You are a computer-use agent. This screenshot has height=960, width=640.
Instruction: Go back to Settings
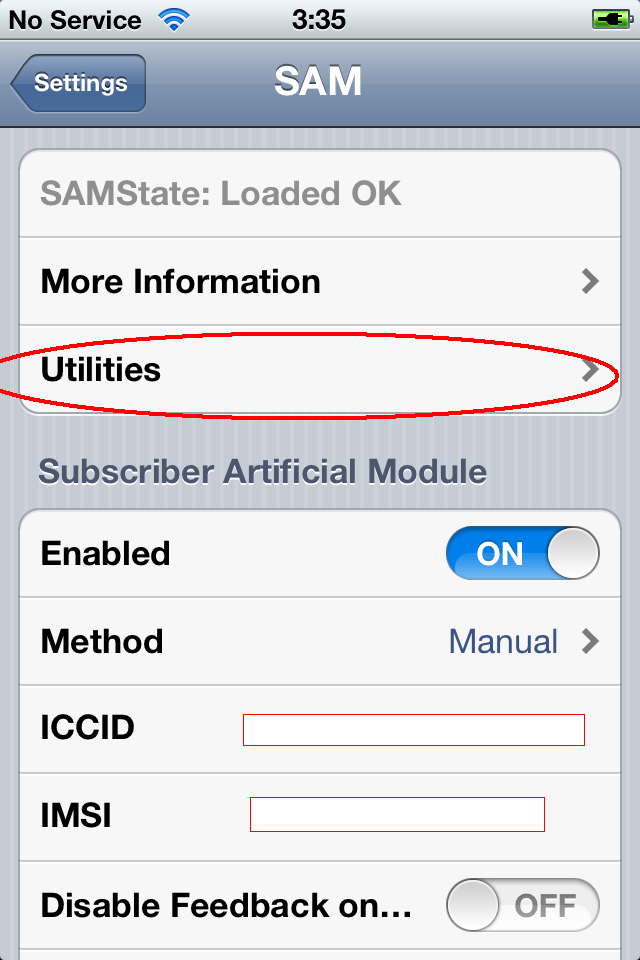click(79, 83)
